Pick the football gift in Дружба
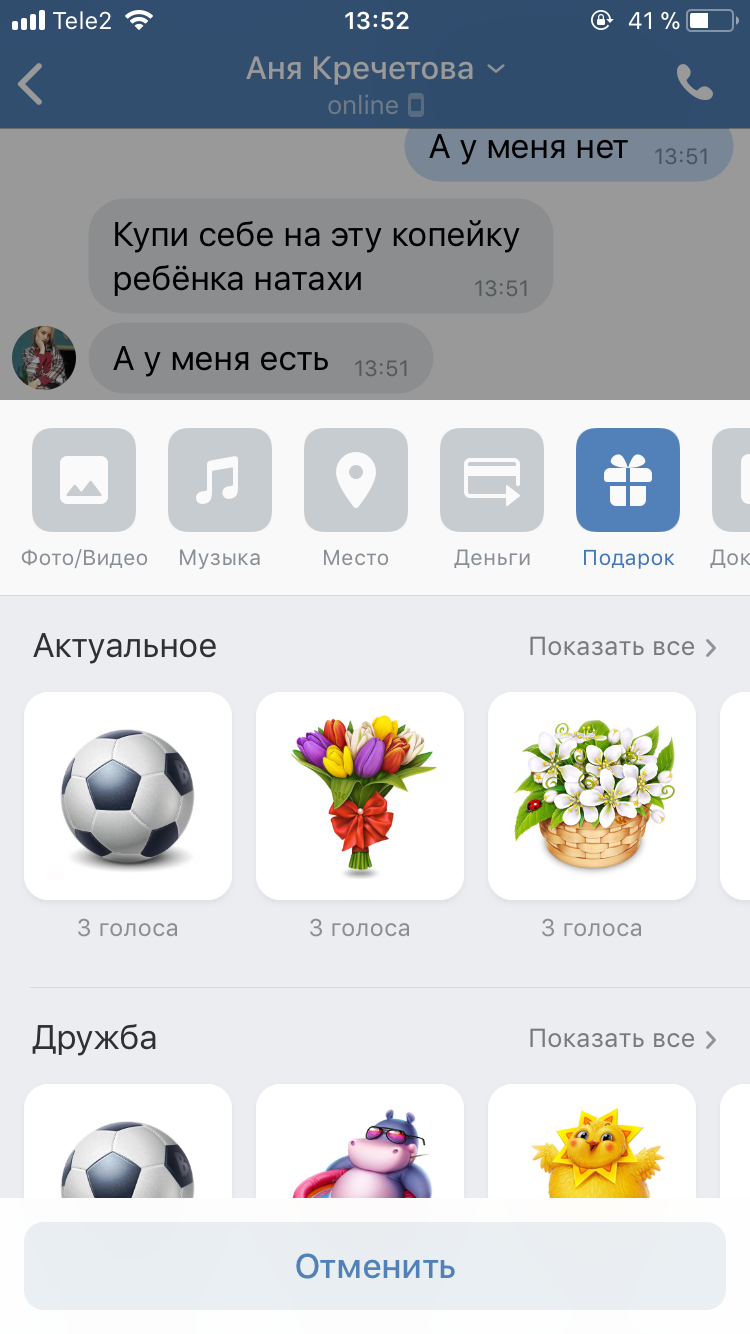 [x=128, y=1145]
